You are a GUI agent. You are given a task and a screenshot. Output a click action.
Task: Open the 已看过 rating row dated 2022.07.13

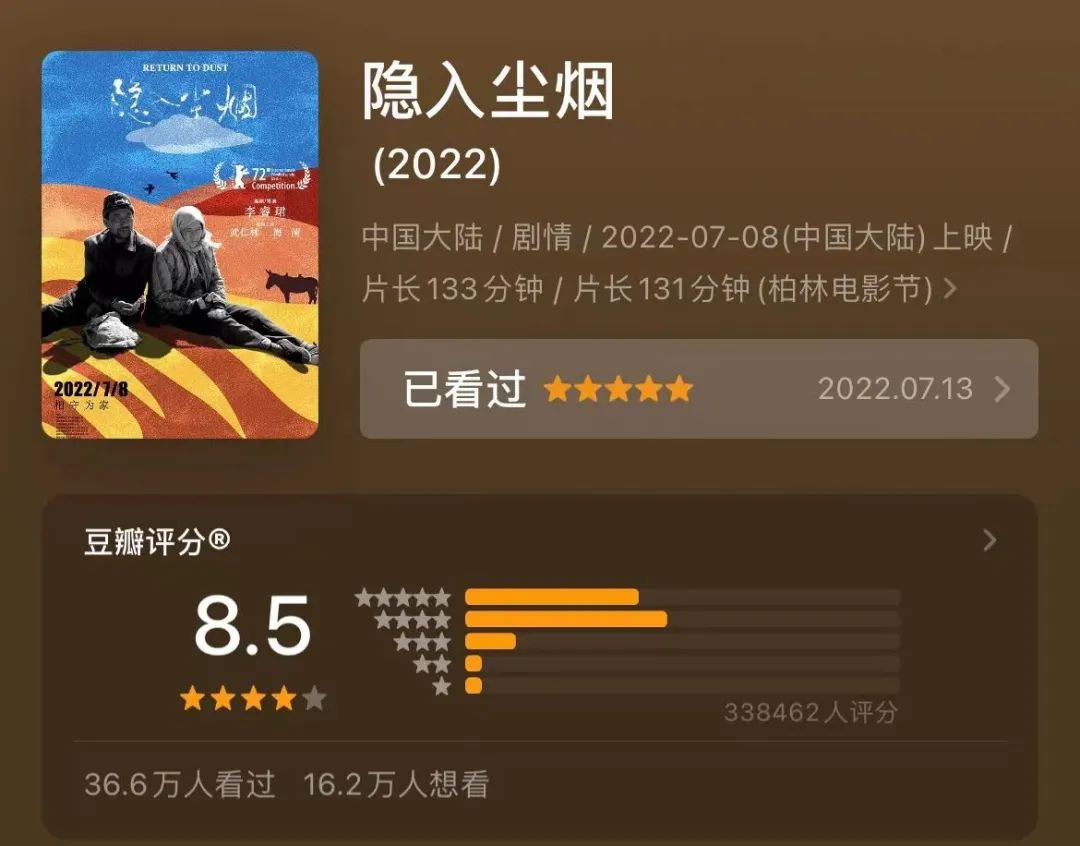click(x=698, y=389)
